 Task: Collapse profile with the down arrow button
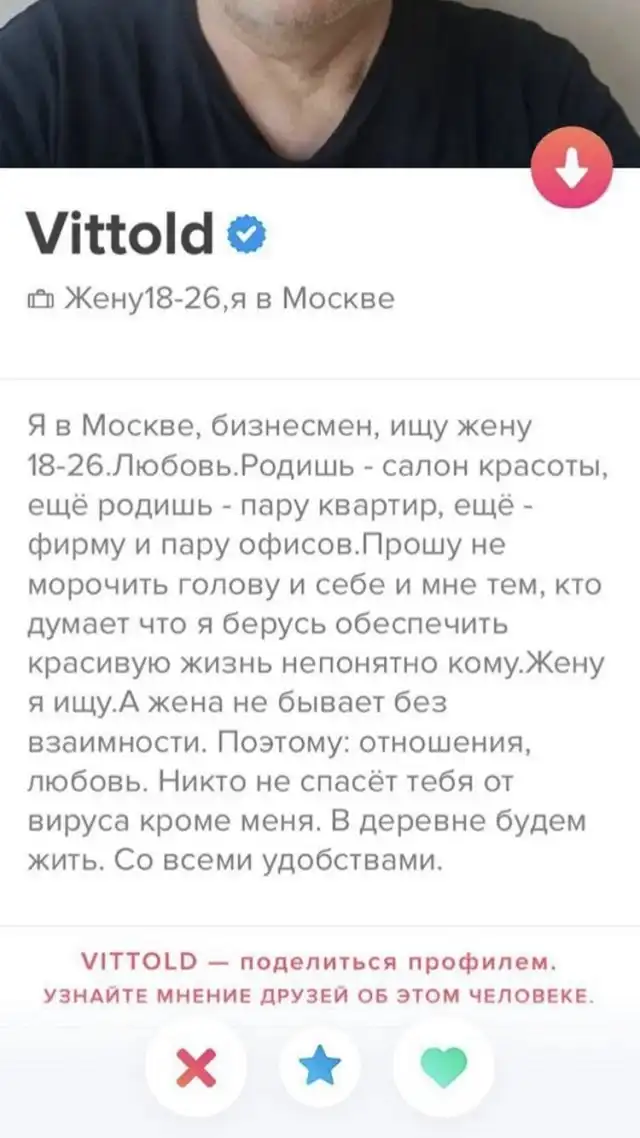[572, 168]
